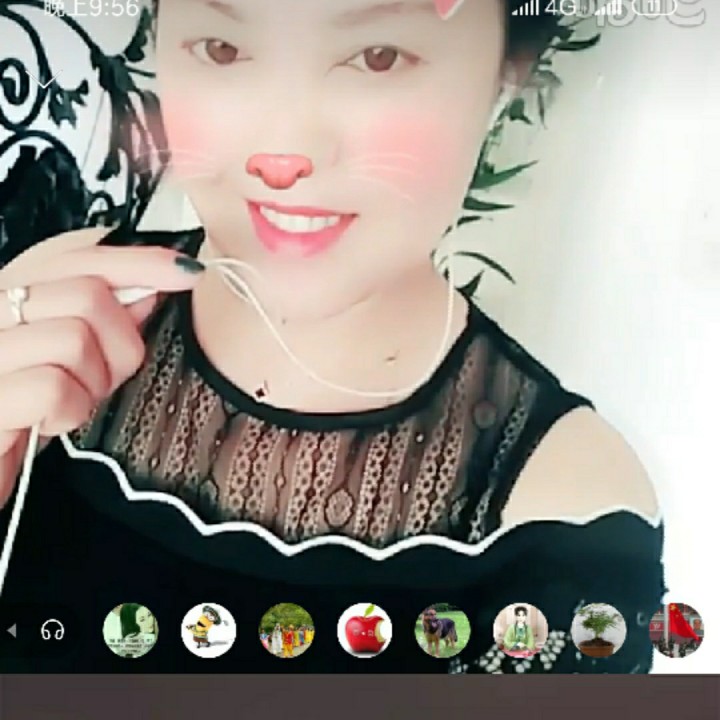Choose the group-in-park avatar
This screenshot has width=720, height=720.
coord(287,630)
